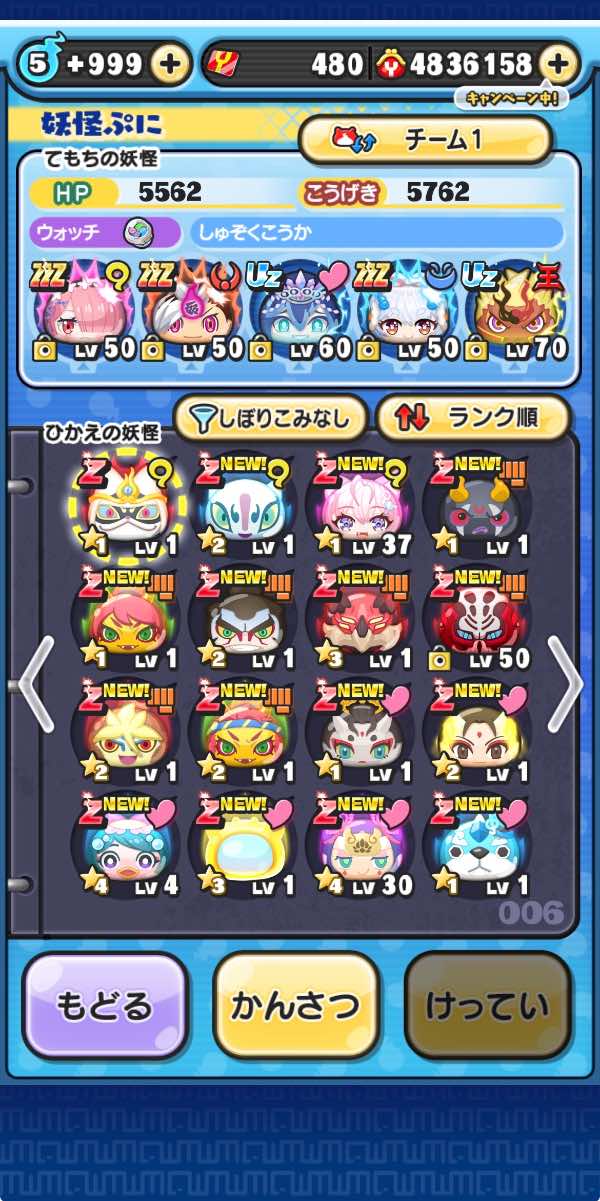Screen dimensions: 600x1201
Task: Open the しぼりこみなし filter
Action: pos(269,419)
